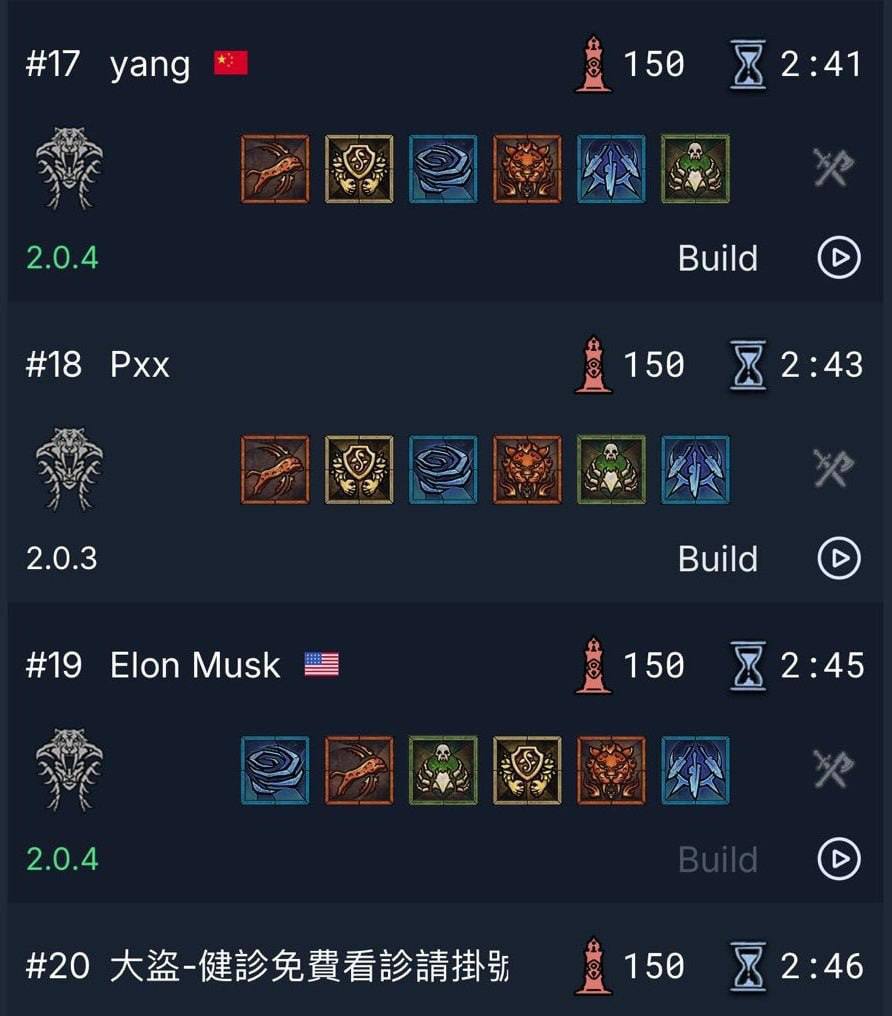Play the run video for Elon Musk
The image size is (892, 1016).
tap(838, 858)
